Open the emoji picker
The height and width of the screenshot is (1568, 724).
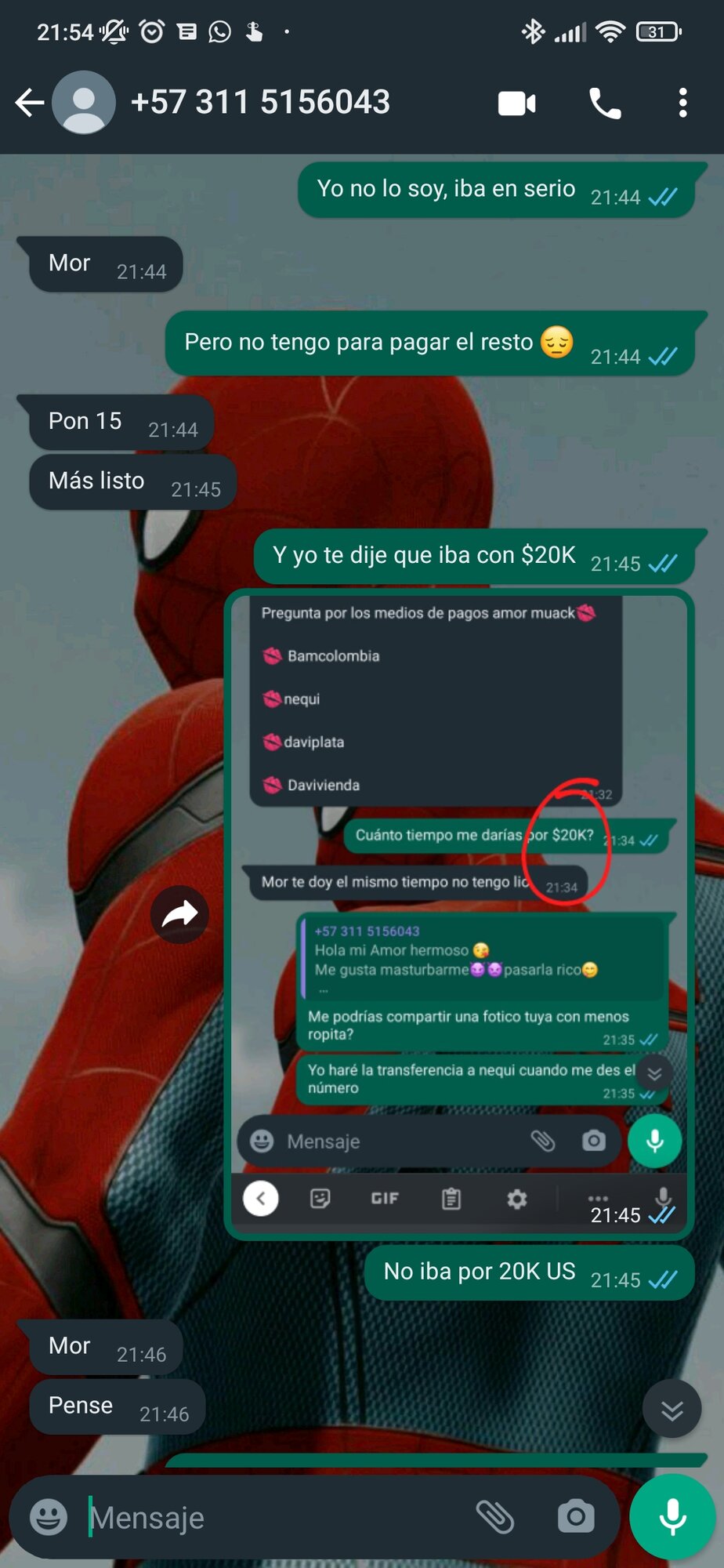(49, 1517)
